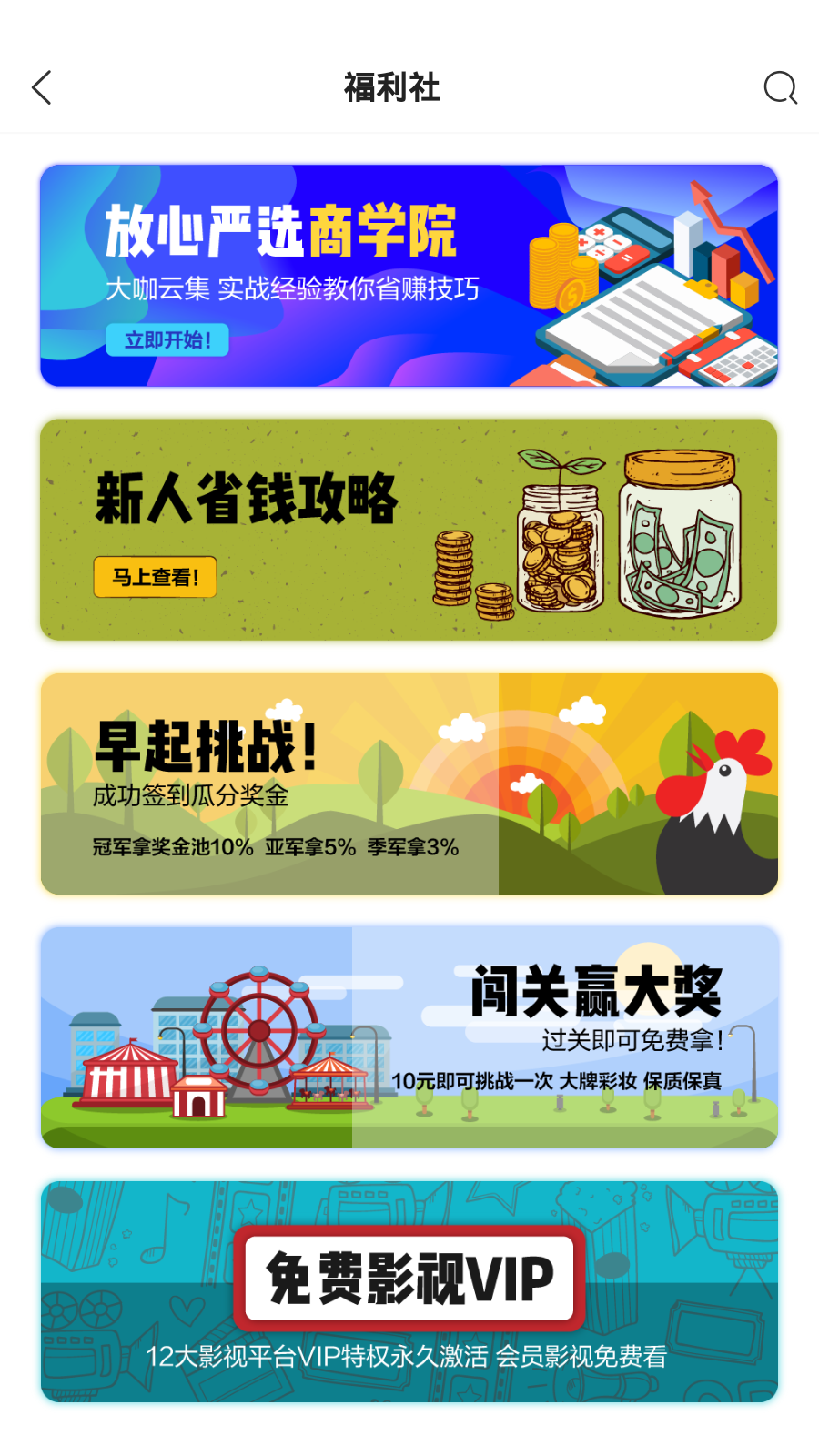
Task: Open the 放心严选商学院 banner
Action: pyautogui.click(x=409, y=276)
